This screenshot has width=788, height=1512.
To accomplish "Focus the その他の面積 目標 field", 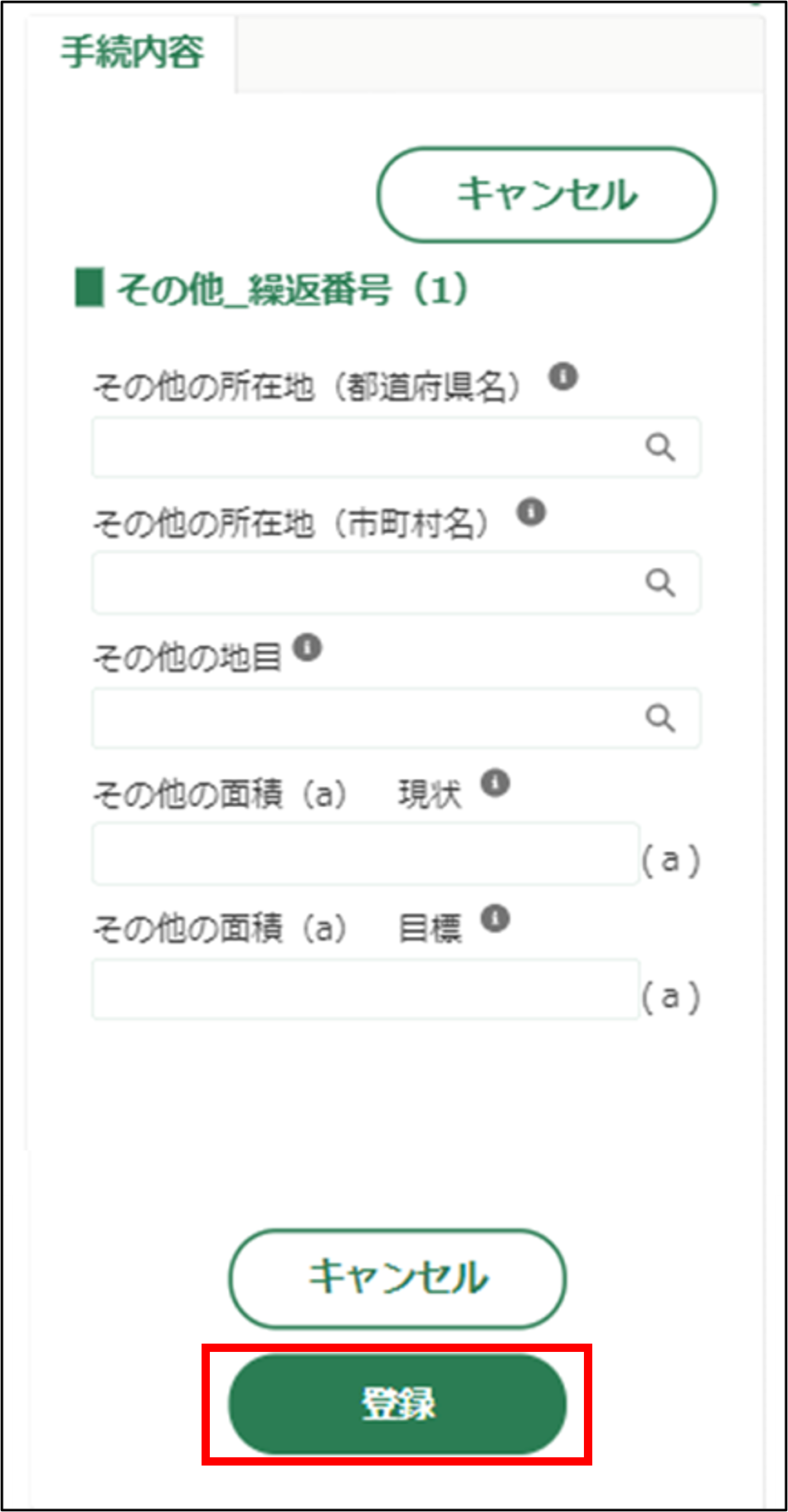I will pos(365,989).
